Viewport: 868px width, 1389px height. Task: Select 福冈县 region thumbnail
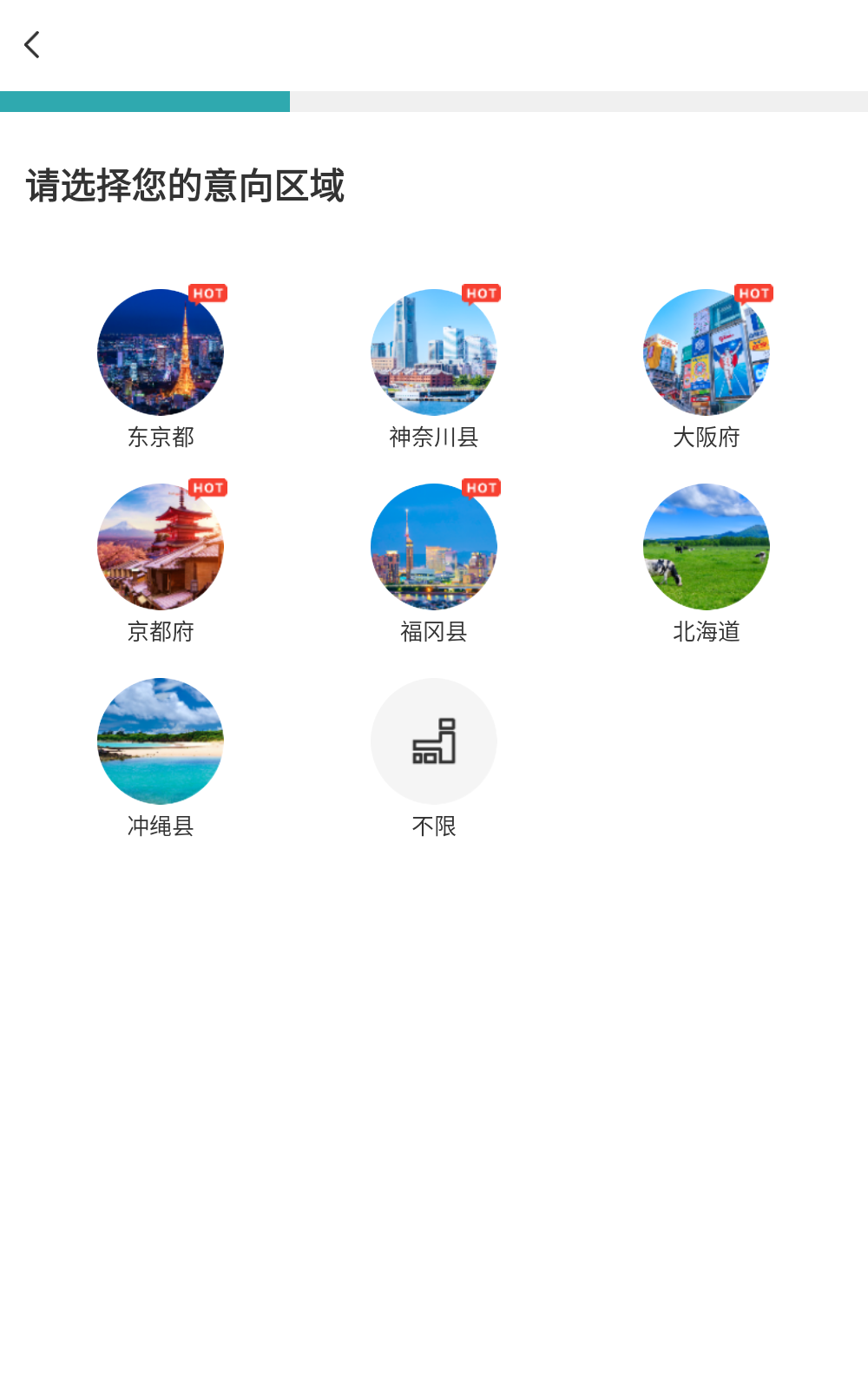pos(434,546)
